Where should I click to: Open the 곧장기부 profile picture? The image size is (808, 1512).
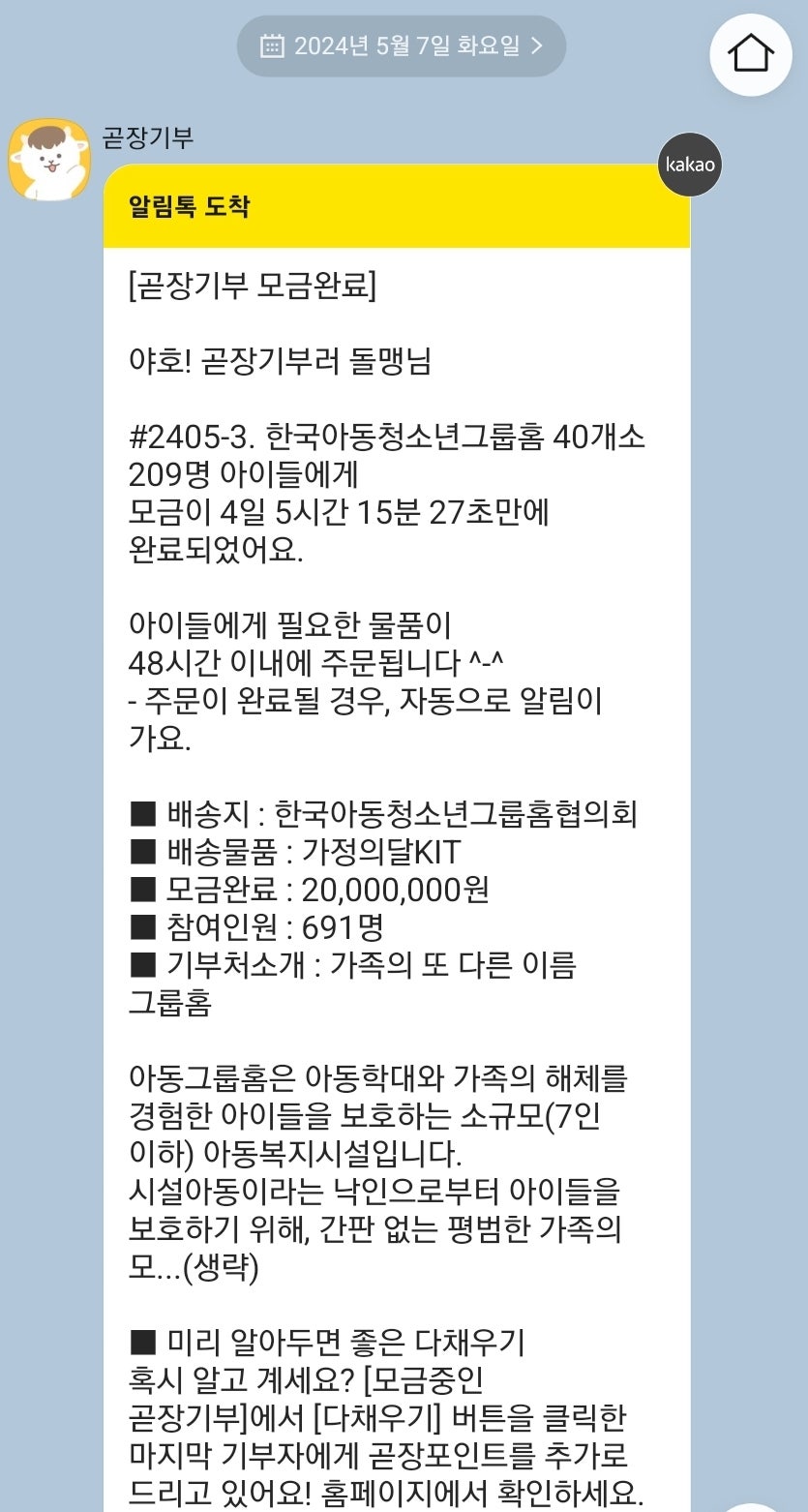click(49, 159)
